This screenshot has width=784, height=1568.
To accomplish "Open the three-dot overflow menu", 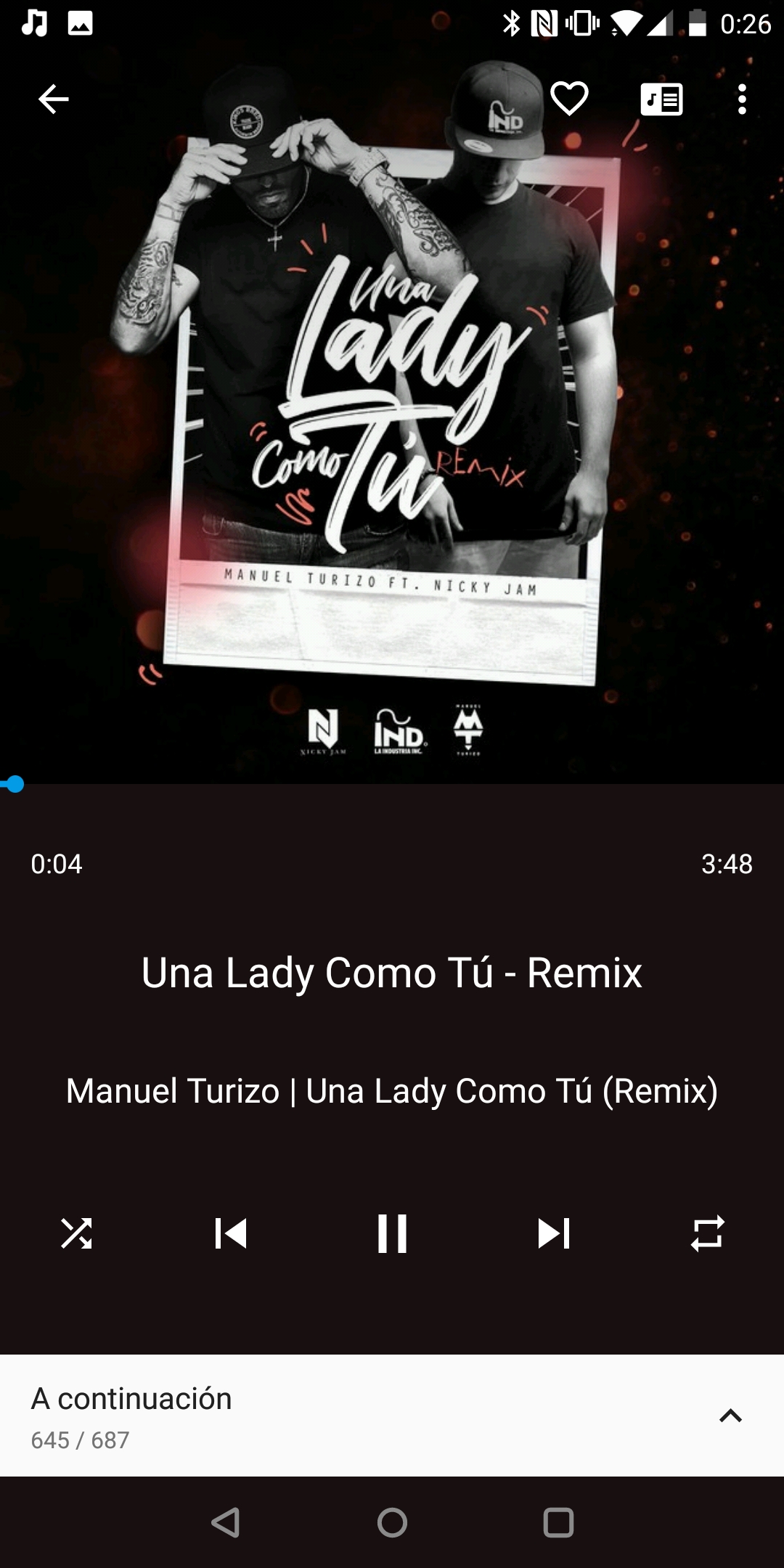I will click(741, 99).
